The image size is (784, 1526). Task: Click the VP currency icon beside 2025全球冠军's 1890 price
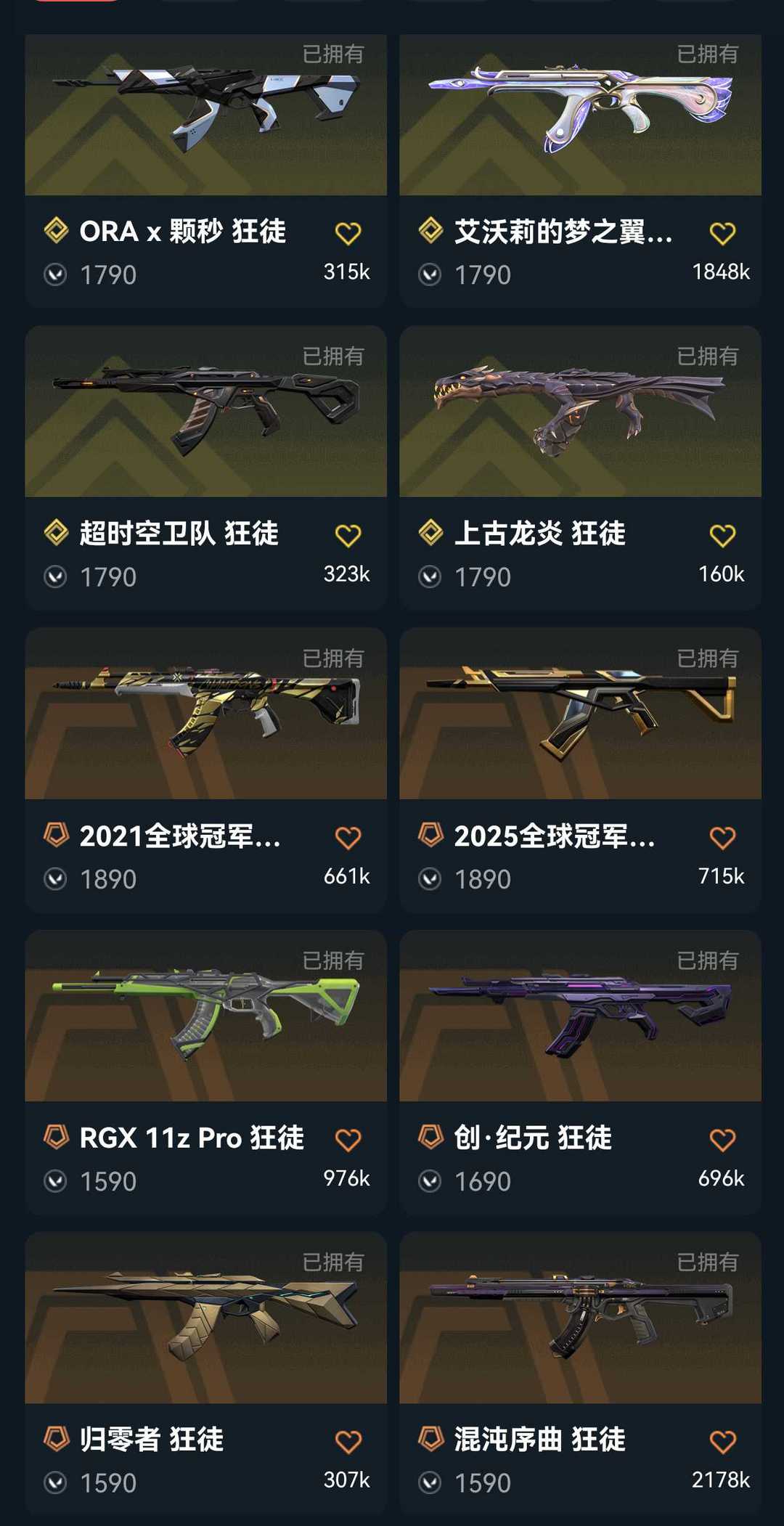click(x=431, y=878)
